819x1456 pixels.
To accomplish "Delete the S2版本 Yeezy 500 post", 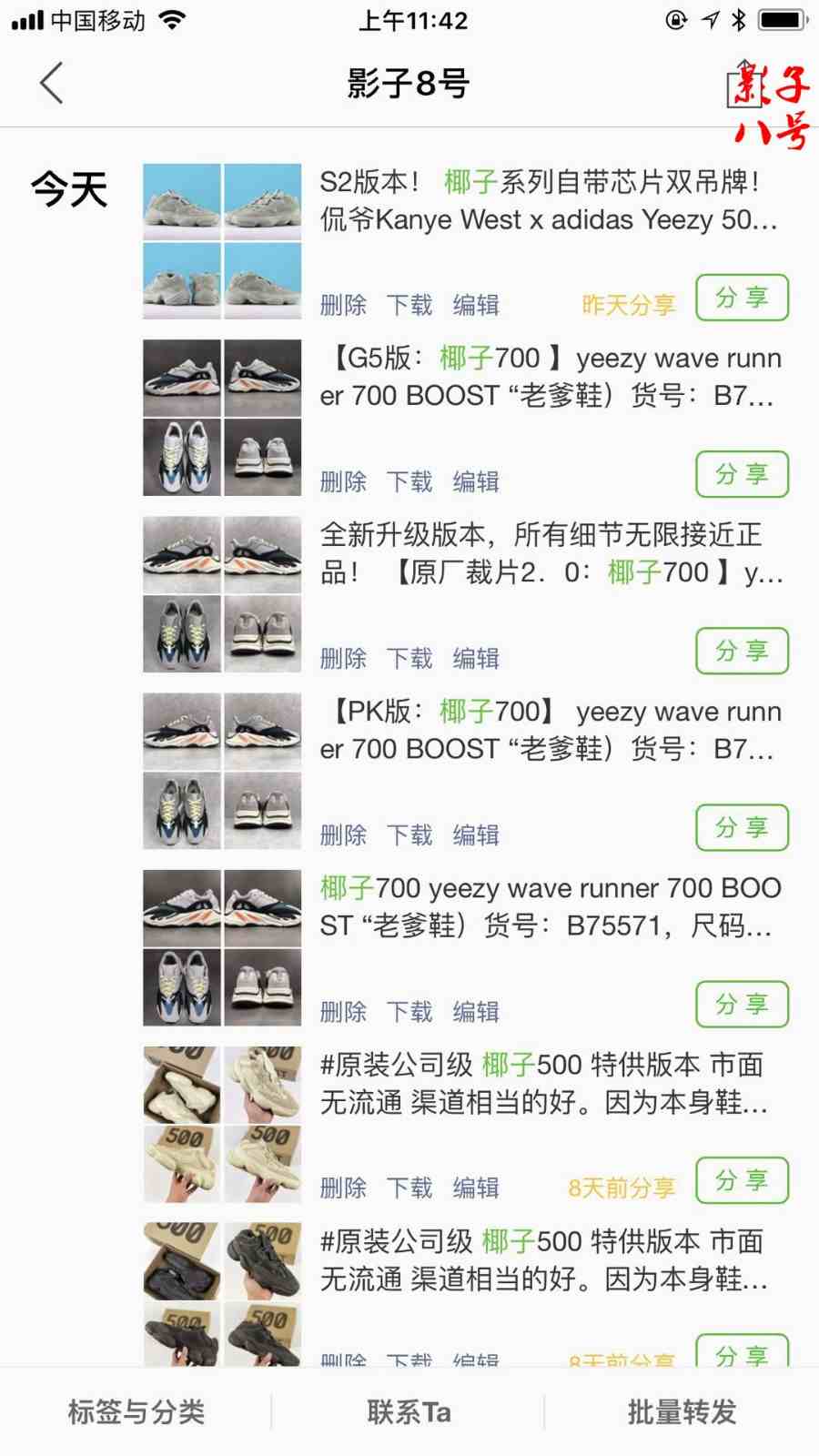I will click(343, 305).
